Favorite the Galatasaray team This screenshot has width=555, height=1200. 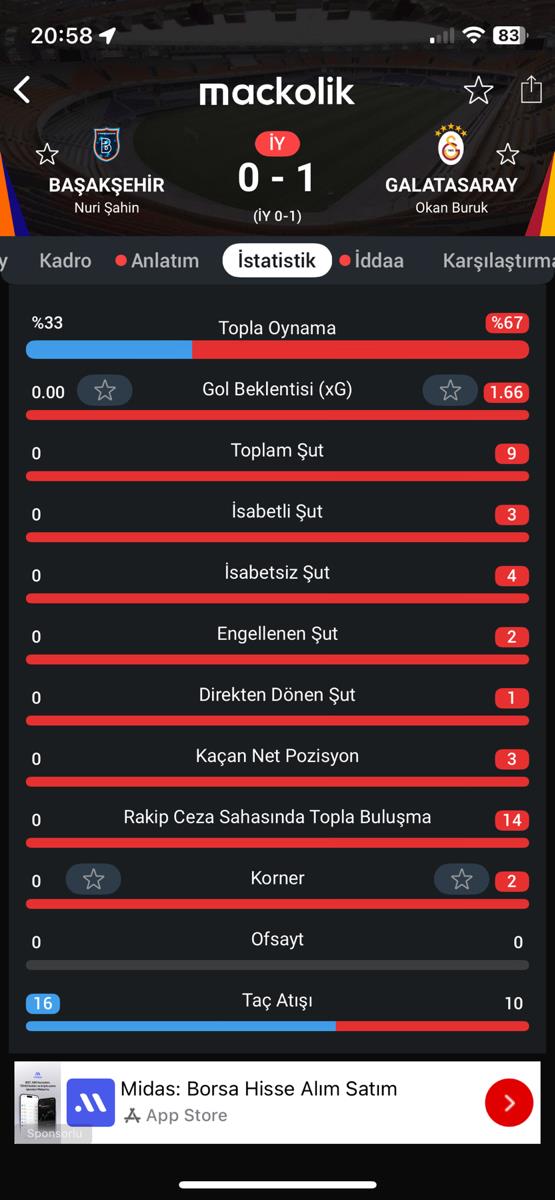pos(508,154)
